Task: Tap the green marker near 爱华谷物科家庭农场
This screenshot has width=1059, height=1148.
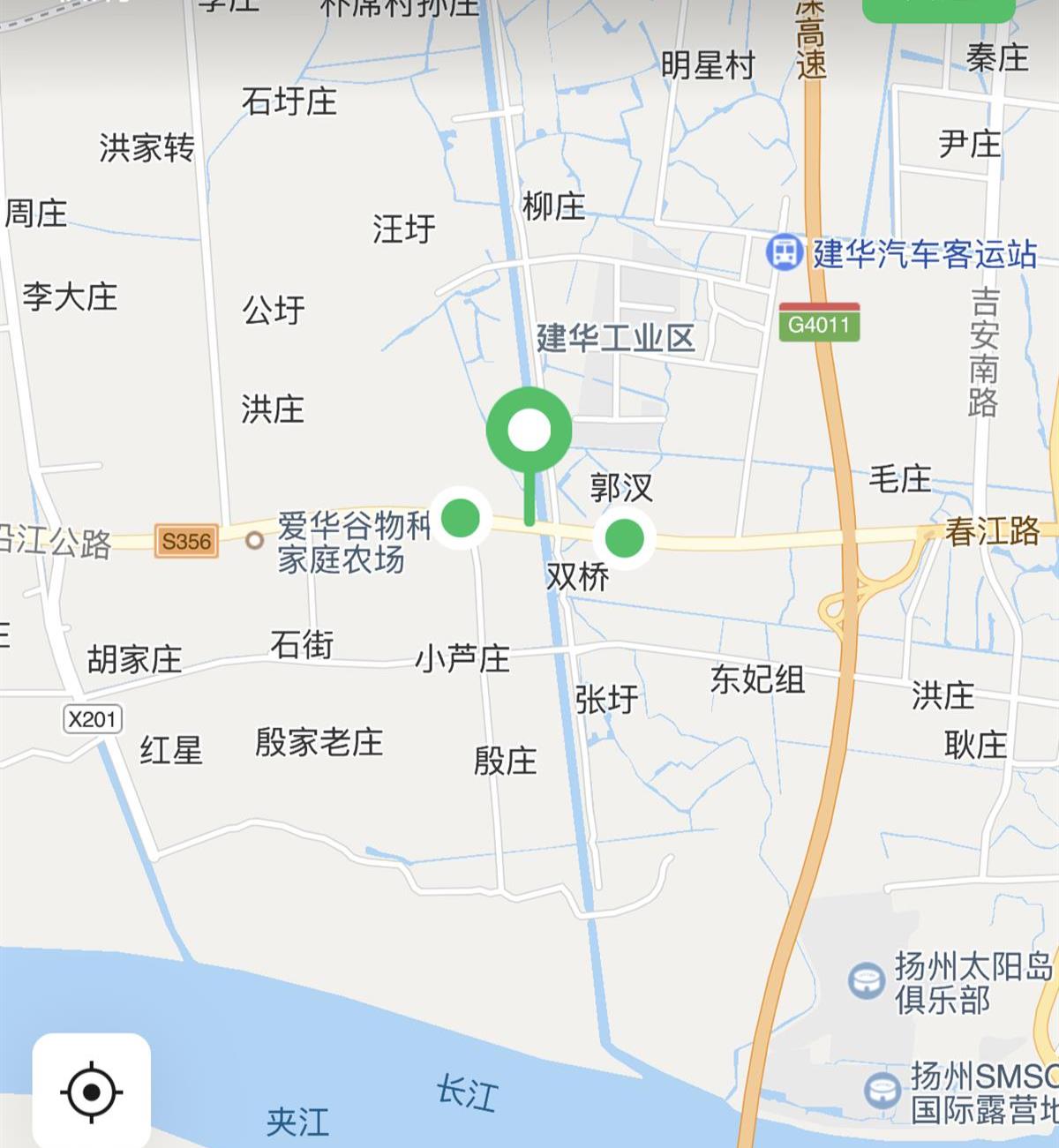Action: 460,518
